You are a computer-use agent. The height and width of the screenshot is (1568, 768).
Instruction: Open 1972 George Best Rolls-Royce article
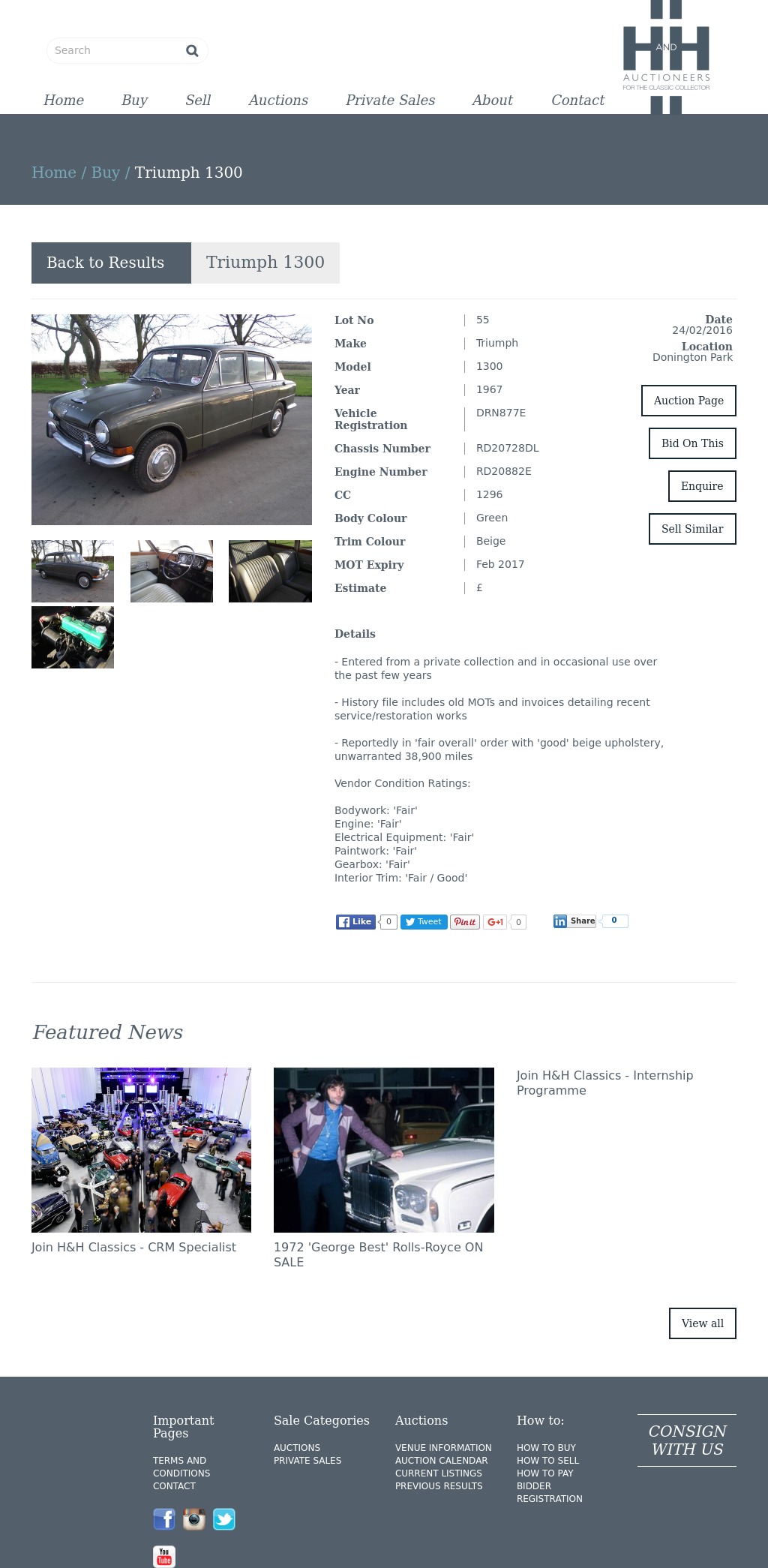(x=378, y=1254)
